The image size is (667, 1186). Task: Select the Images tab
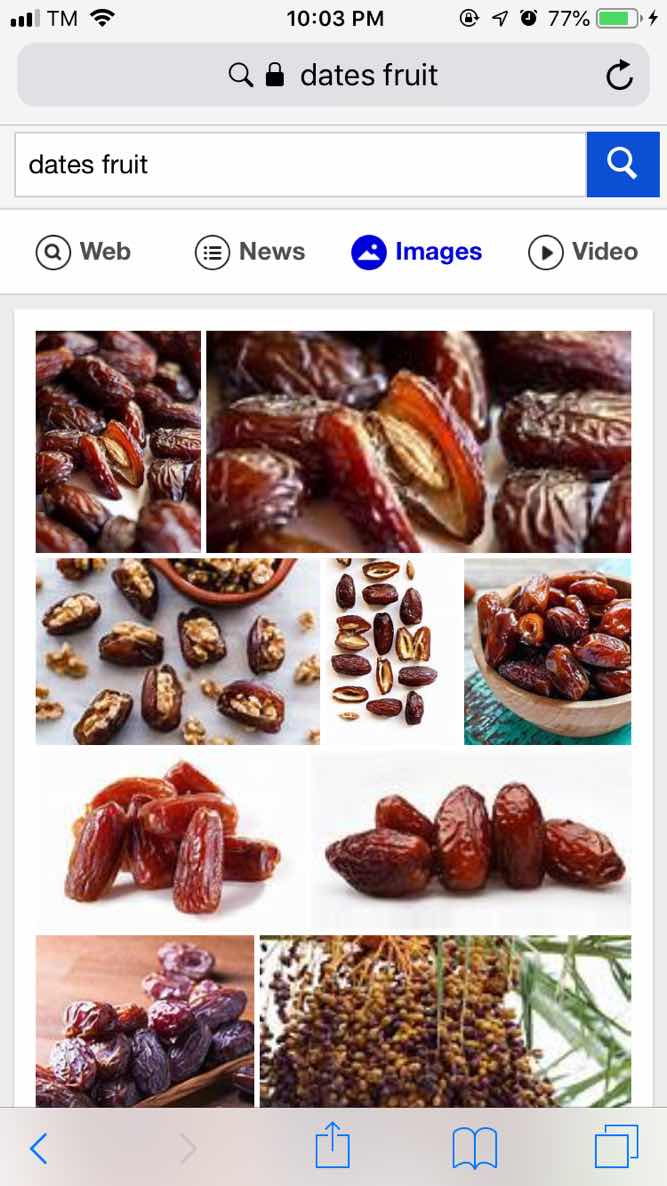tap(417, 252)
